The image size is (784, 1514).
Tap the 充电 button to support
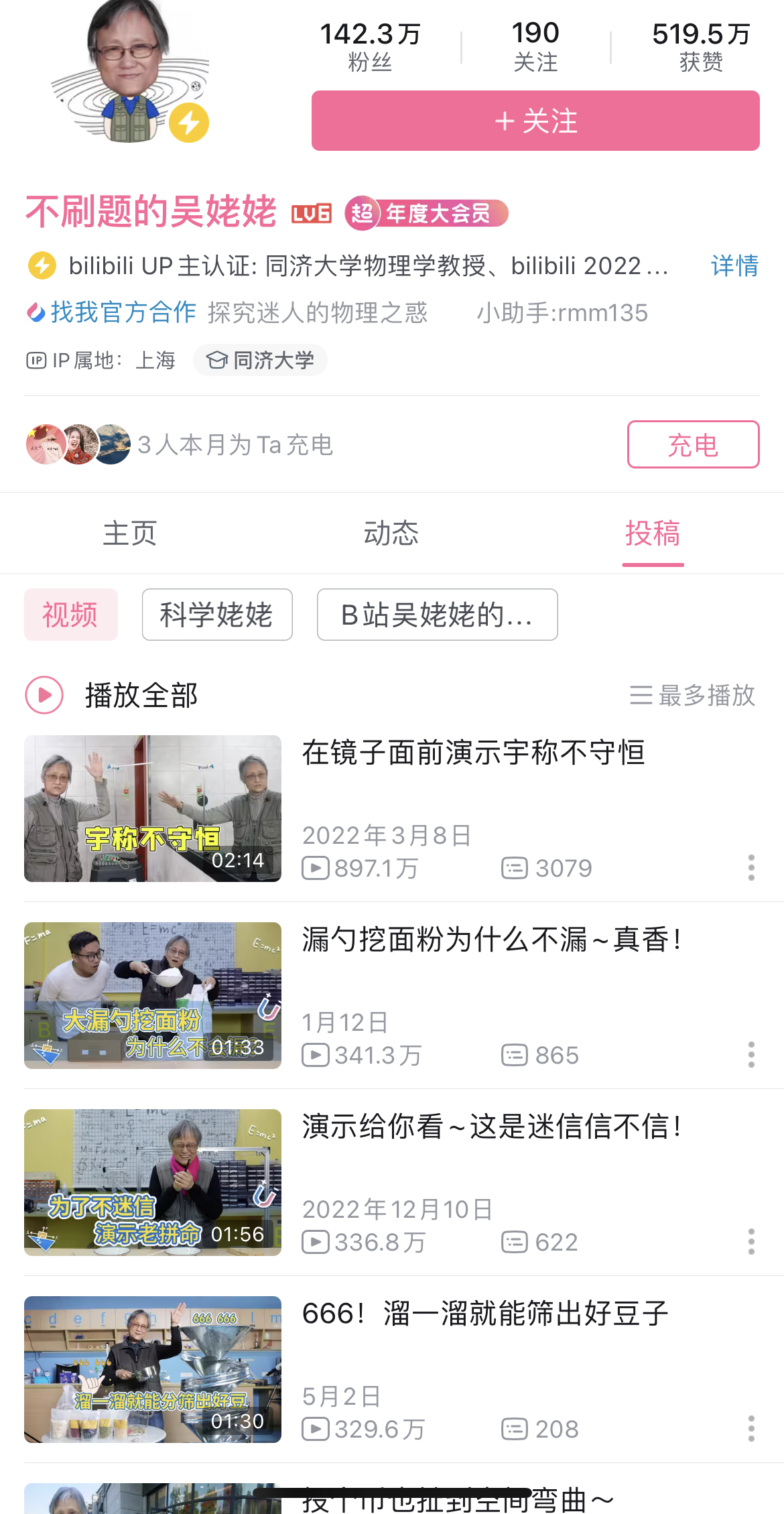693,444
